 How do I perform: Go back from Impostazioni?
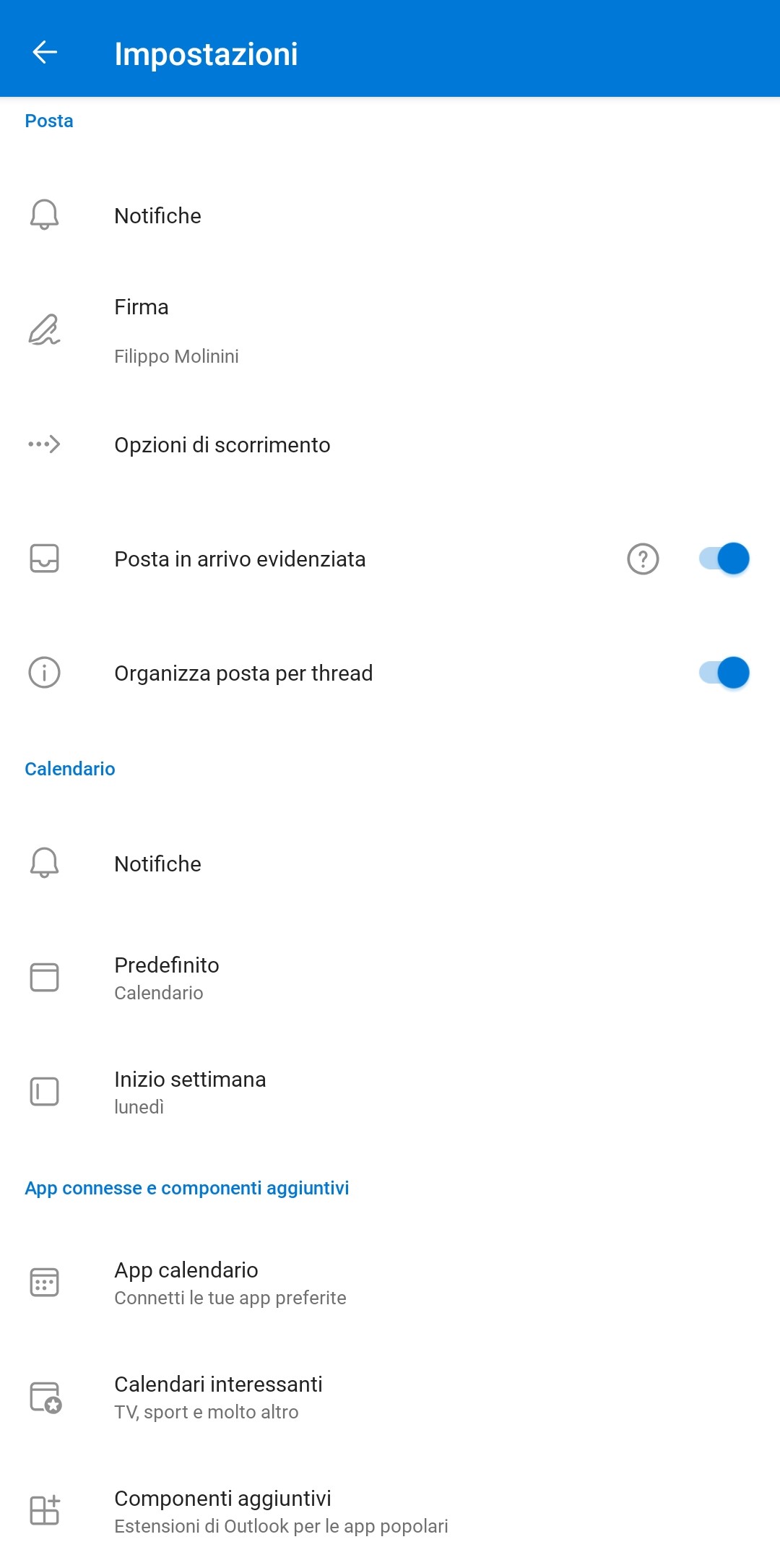45,52
